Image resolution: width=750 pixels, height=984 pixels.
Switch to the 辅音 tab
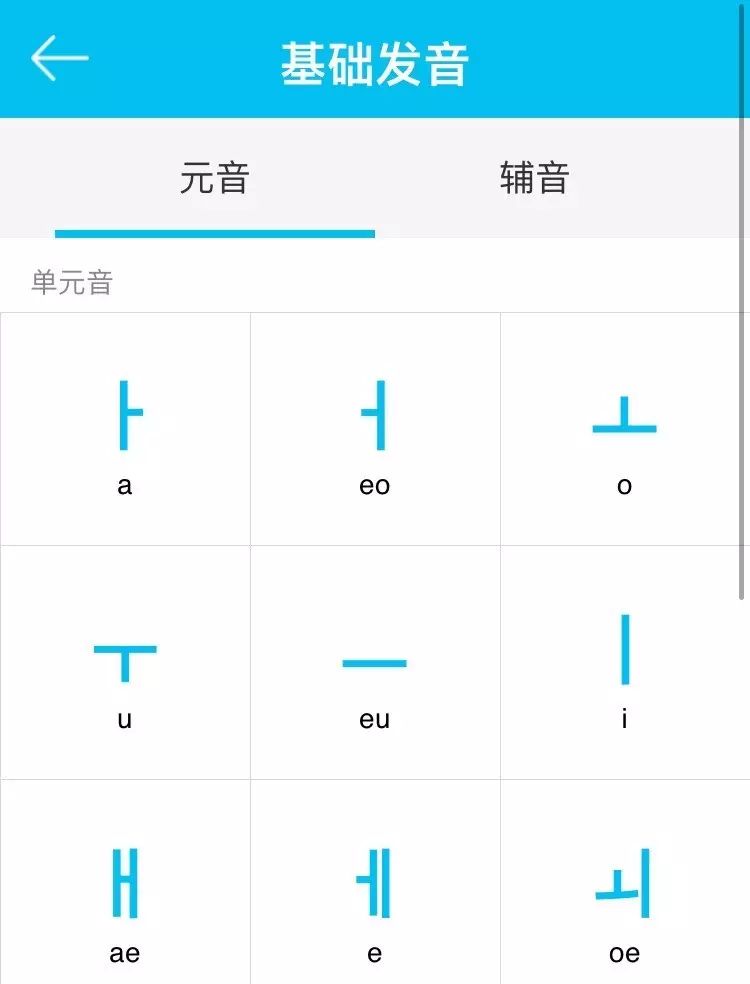(x=535, y=179)
